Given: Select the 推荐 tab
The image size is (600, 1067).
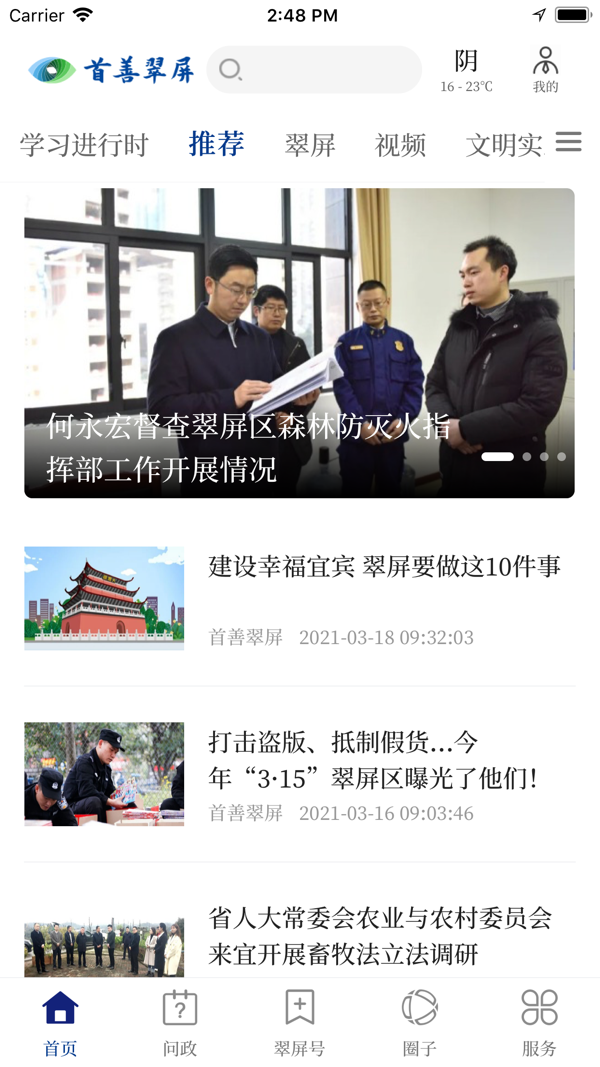Looking at the screenshot, I should click(x=216, y=144).
